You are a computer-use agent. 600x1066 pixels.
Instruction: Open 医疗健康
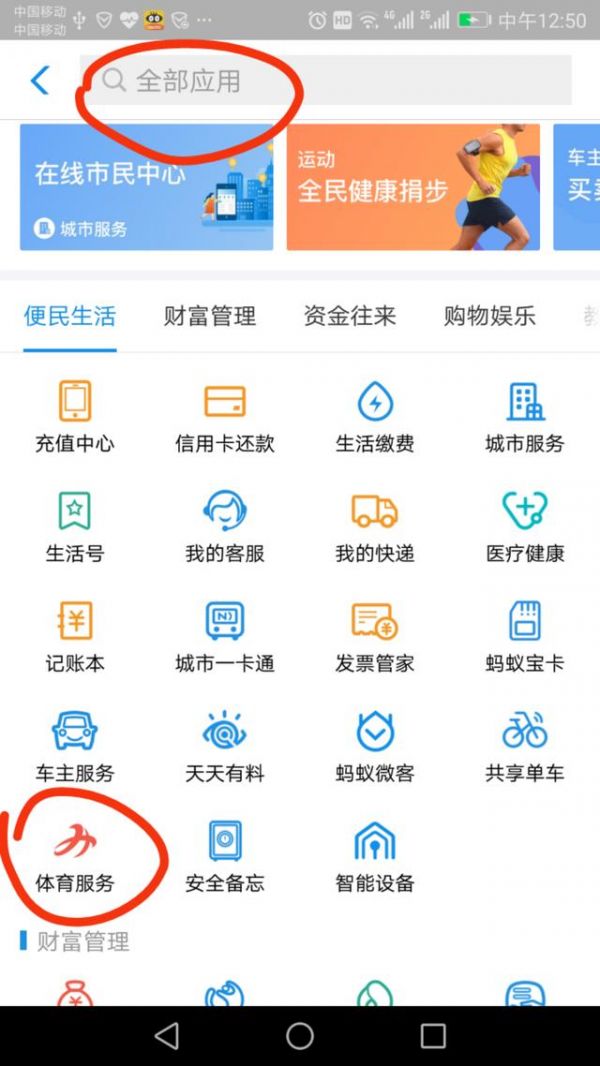(525, 526)
